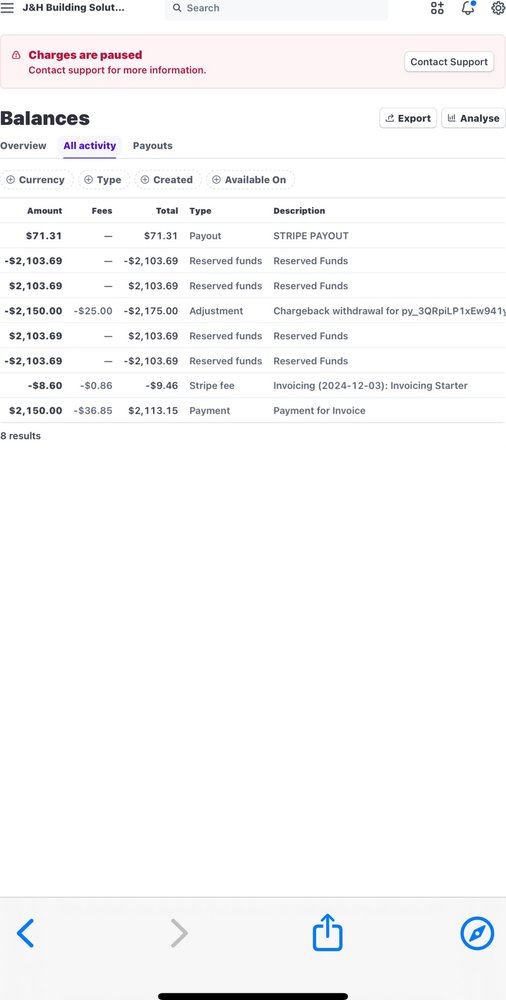Tap Contact Support button
This screenshot has width=506, height=1000.
[x=449, y=62]
